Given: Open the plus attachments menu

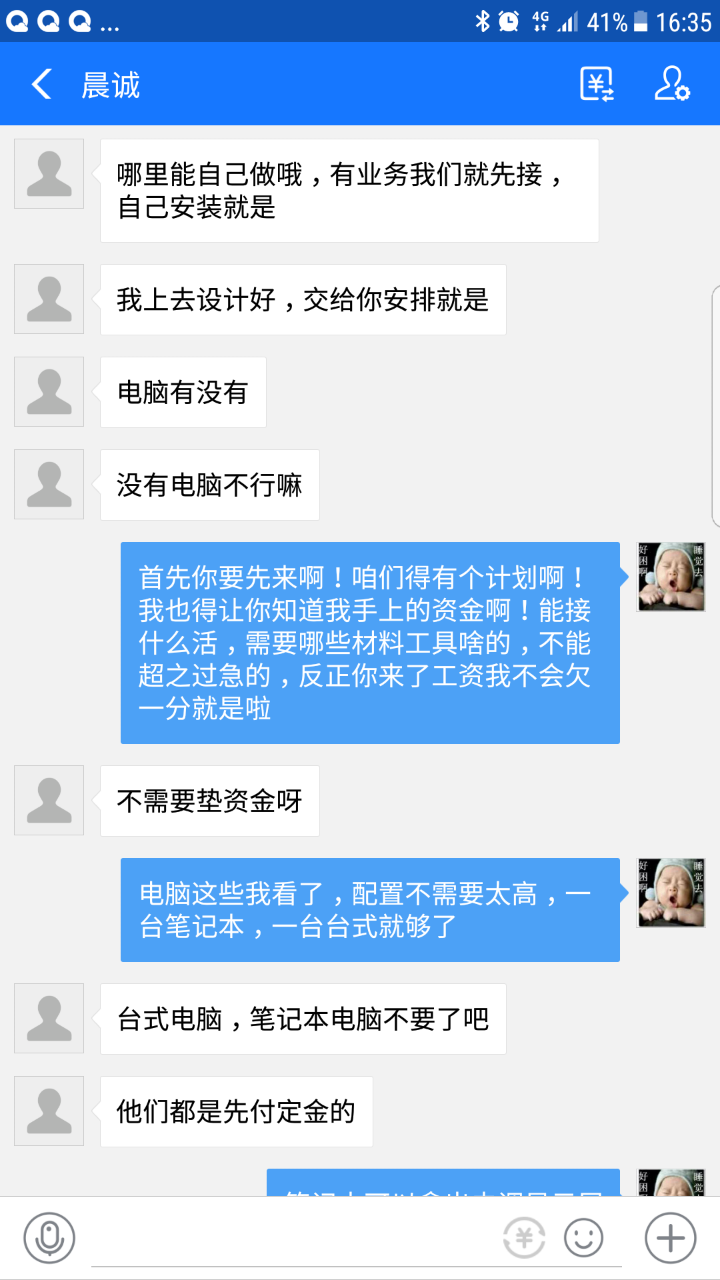Looking at the screenshot, I should (669, 1238).
